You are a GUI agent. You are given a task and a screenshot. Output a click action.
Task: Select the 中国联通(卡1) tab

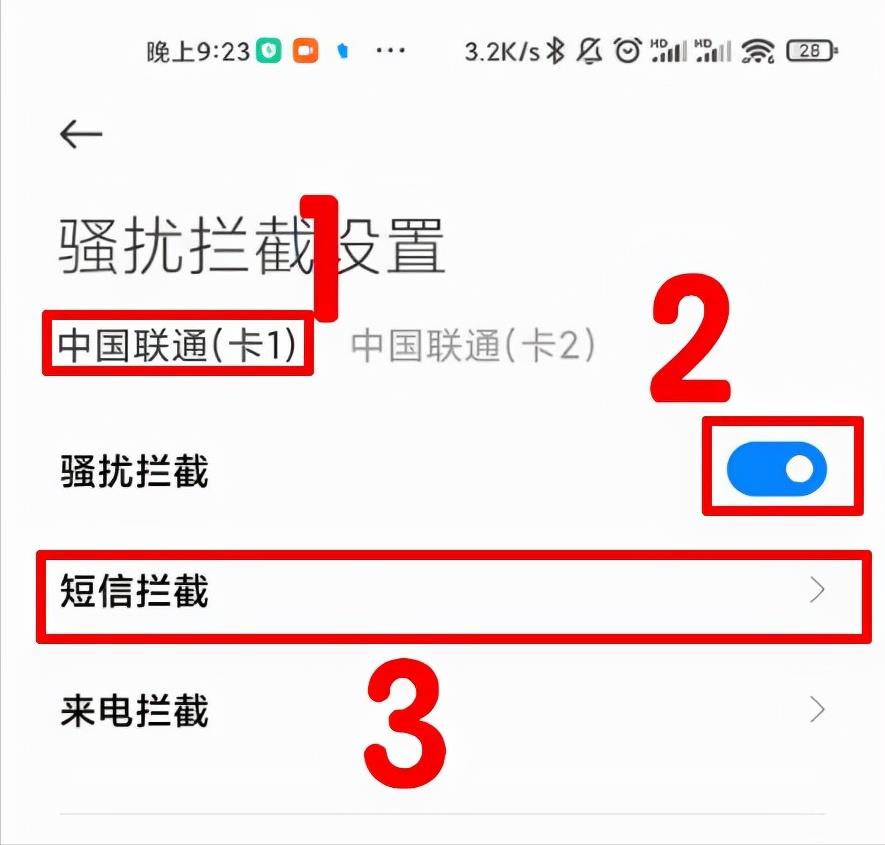[x=177, y=346]
